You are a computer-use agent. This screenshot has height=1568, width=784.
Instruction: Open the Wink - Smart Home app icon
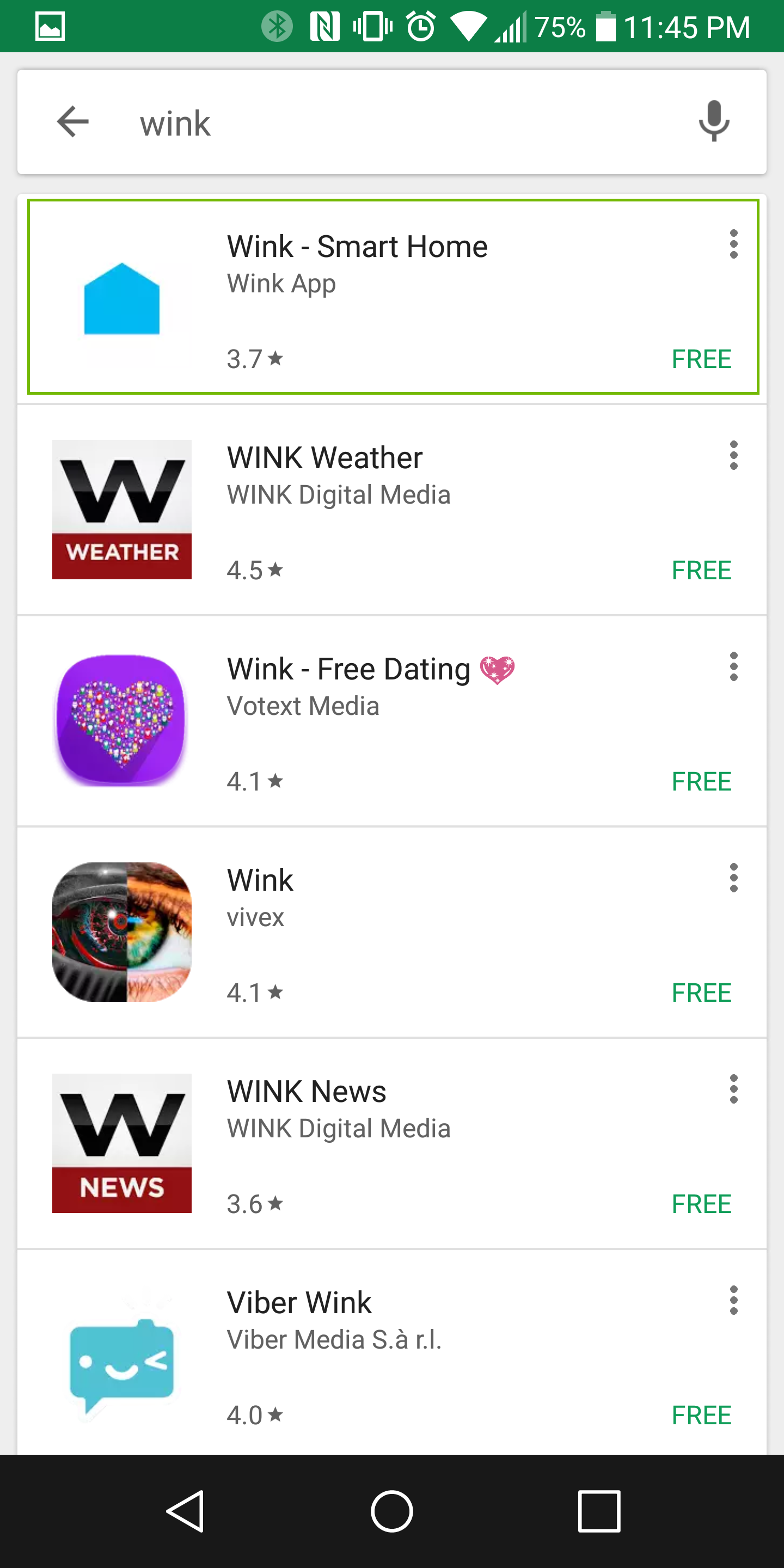pos(121,298)
